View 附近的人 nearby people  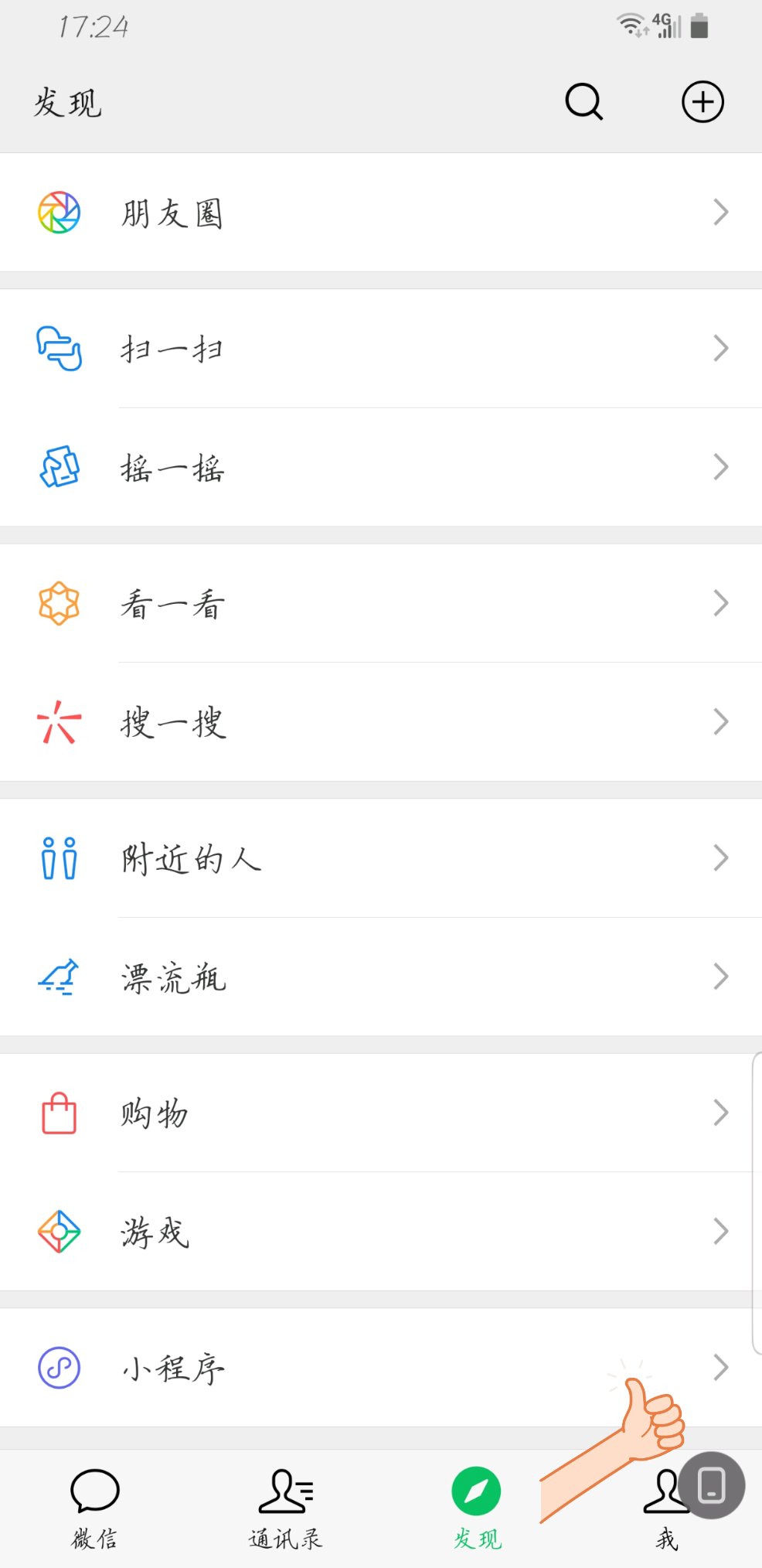(381, 858)
